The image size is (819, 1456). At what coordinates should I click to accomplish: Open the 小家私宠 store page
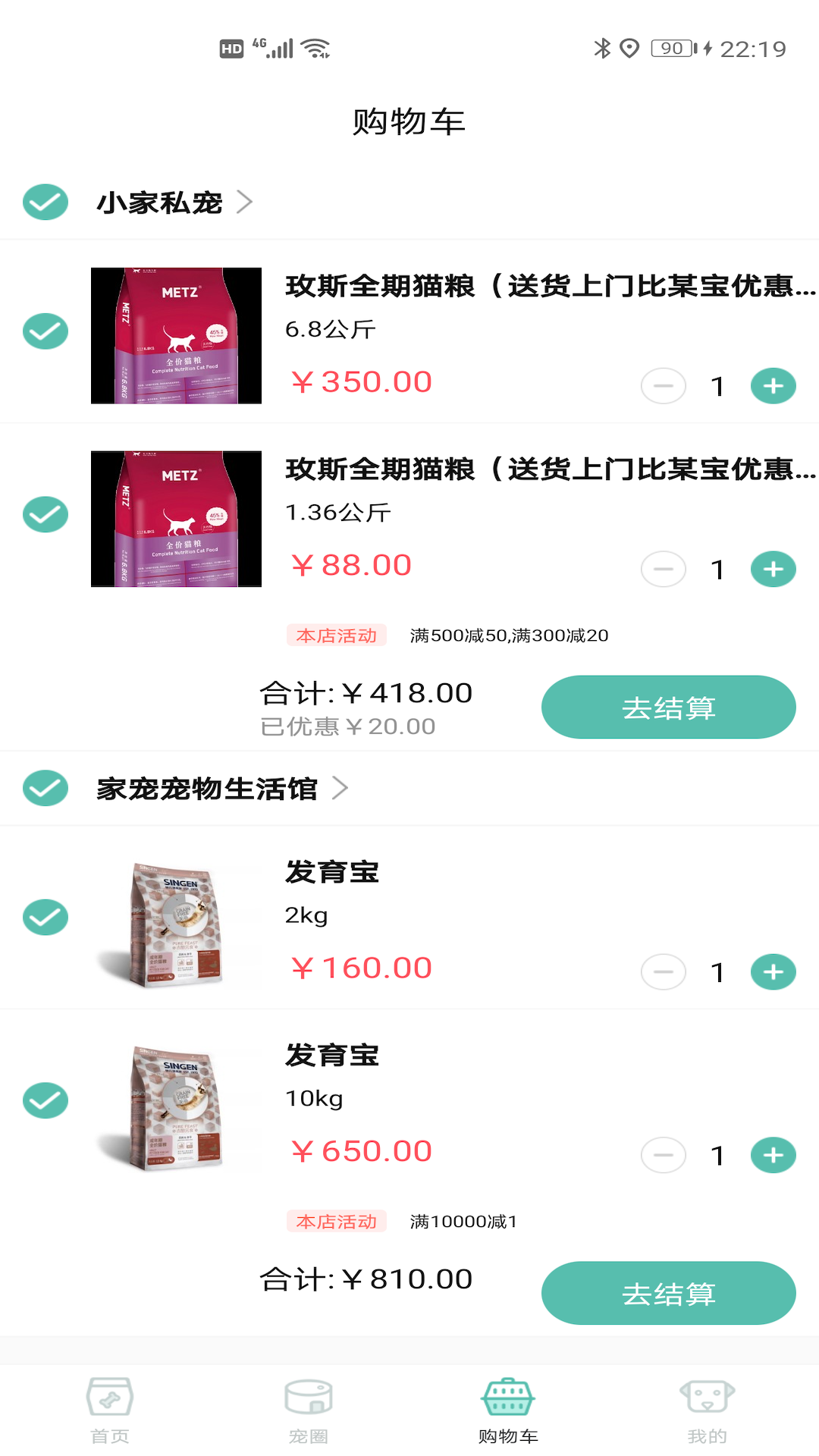pyautogui.click(x=174, y=202)
